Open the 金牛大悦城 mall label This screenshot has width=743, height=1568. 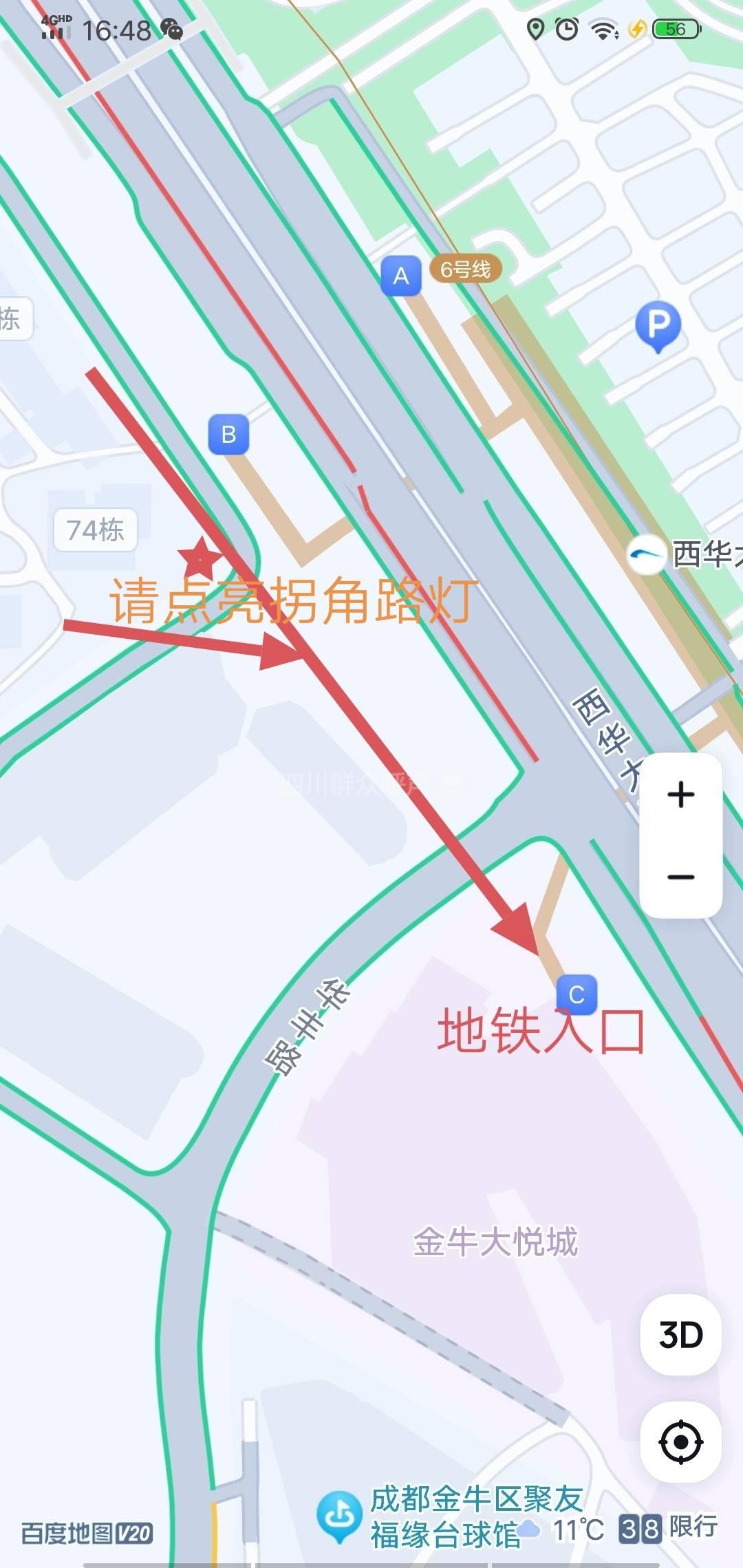point(495,1242)
